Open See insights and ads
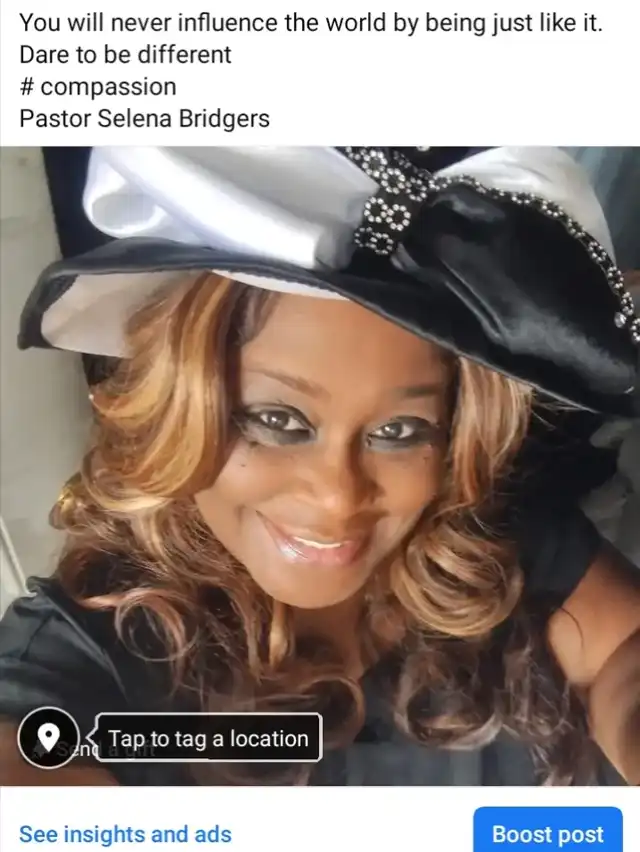The image size is (640, 852). [125, 834]
